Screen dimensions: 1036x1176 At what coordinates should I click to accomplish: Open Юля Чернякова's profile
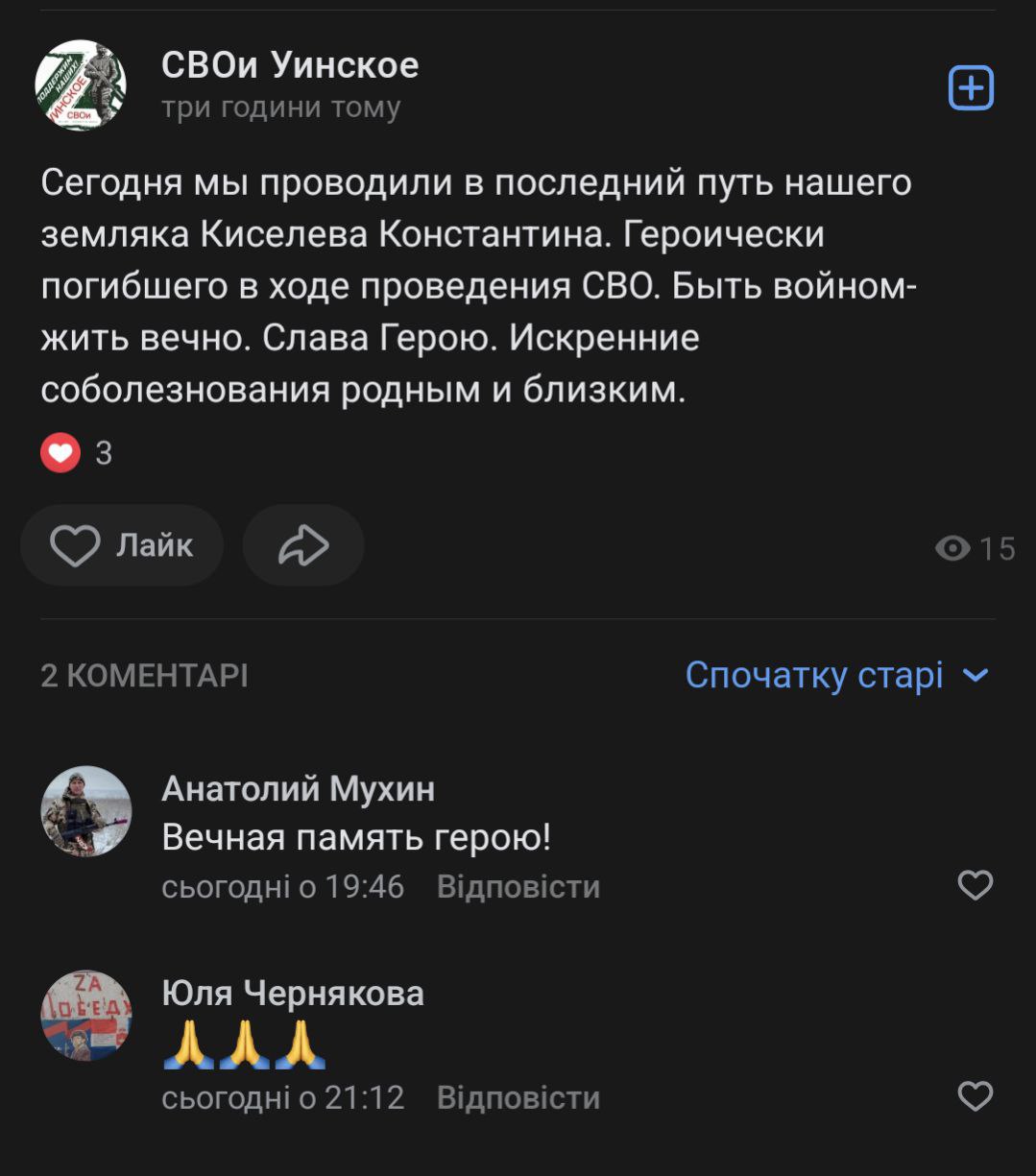(x=293, y=992)
